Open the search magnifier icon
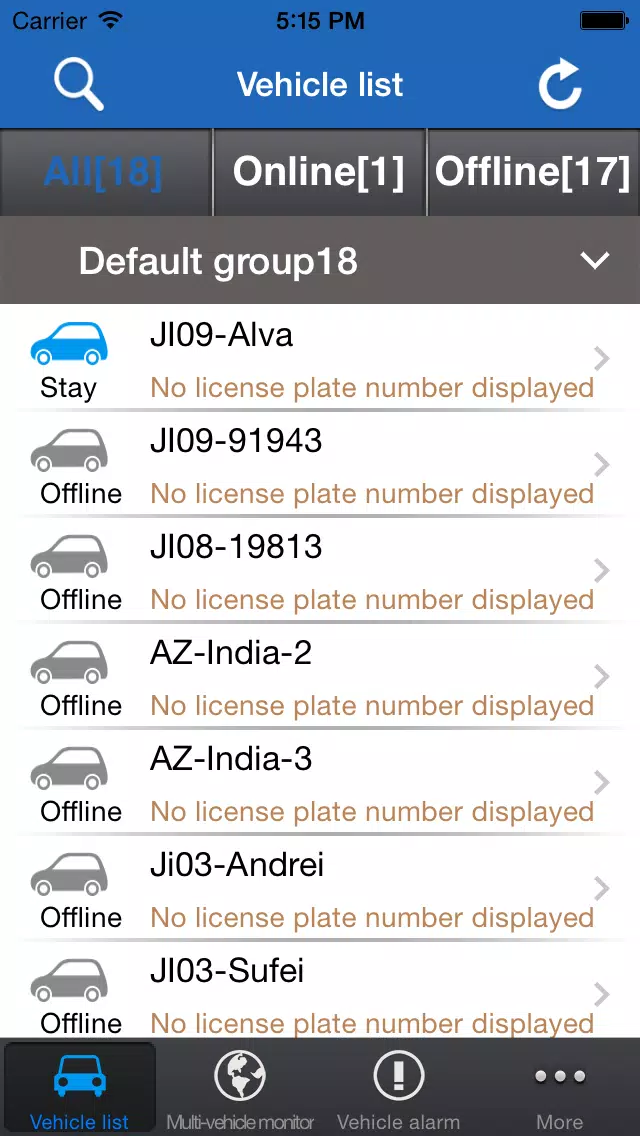The width and height of the screenshot is (640, 1136). point(78,85)
